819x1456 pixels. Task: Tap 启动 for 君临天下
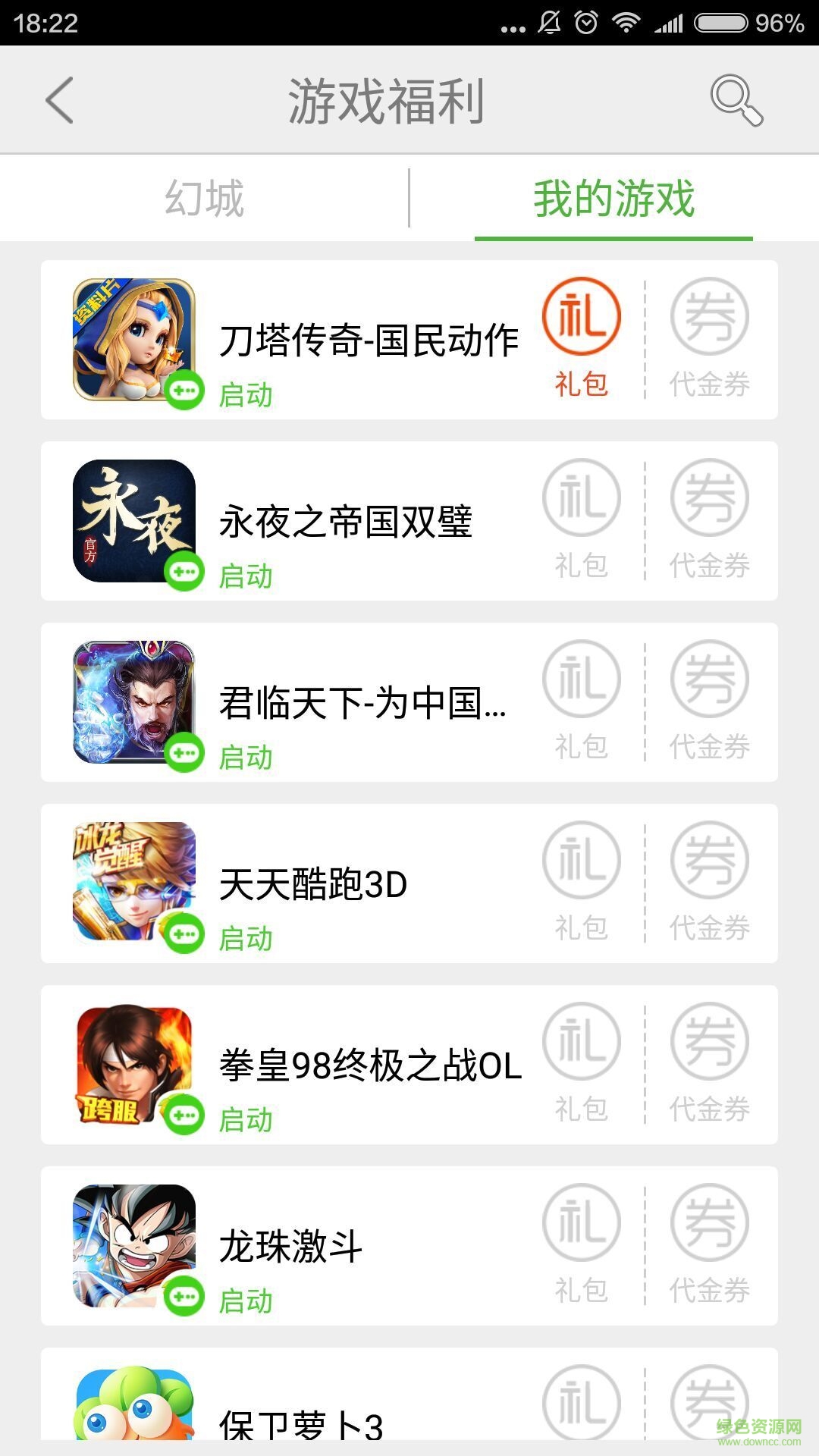[247, 755]
